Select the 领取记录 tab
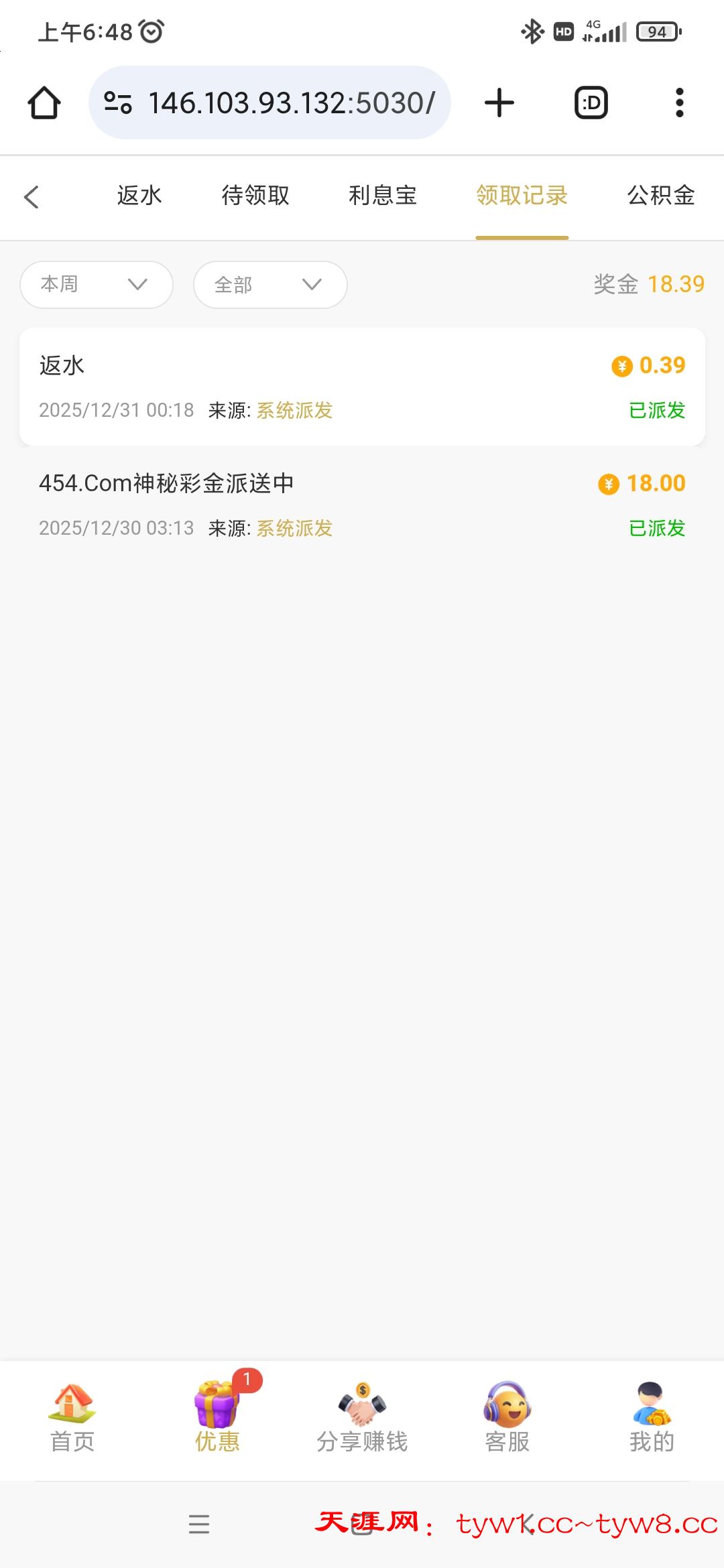Image resolution: width=724 pixels, height=1568 pixels. (x=522, y=196)
